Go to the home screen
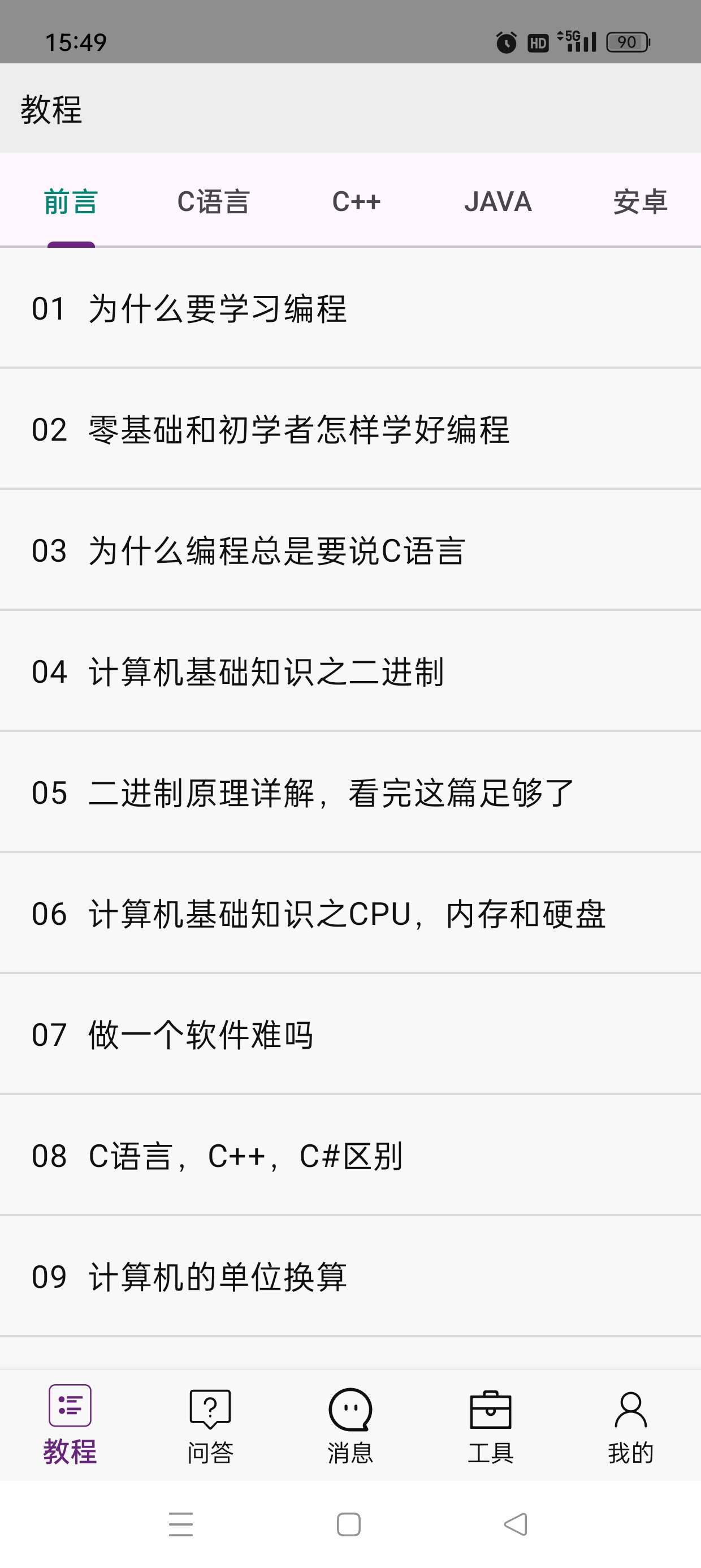701x1568 pixels. pos(349,1524)
